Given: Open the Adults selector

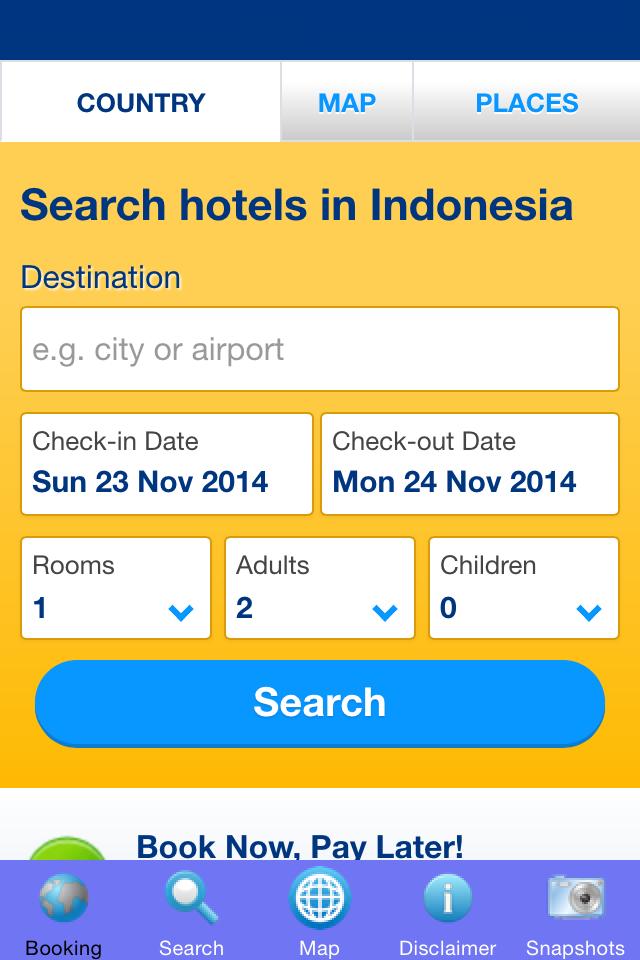Looking at the screenshot, I should click(x=320, y=588).
